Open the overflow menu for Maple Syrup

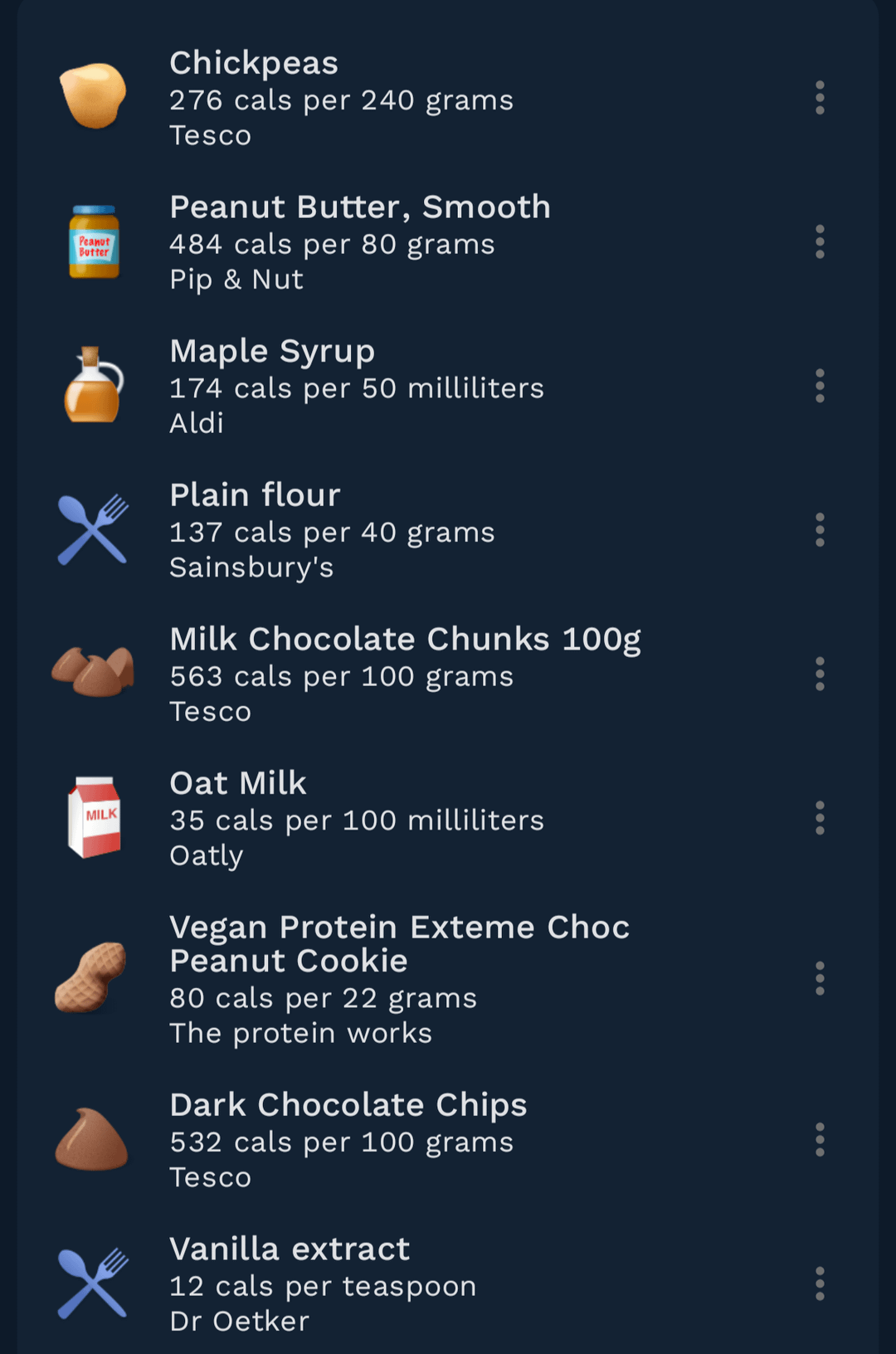pos(820,387)
